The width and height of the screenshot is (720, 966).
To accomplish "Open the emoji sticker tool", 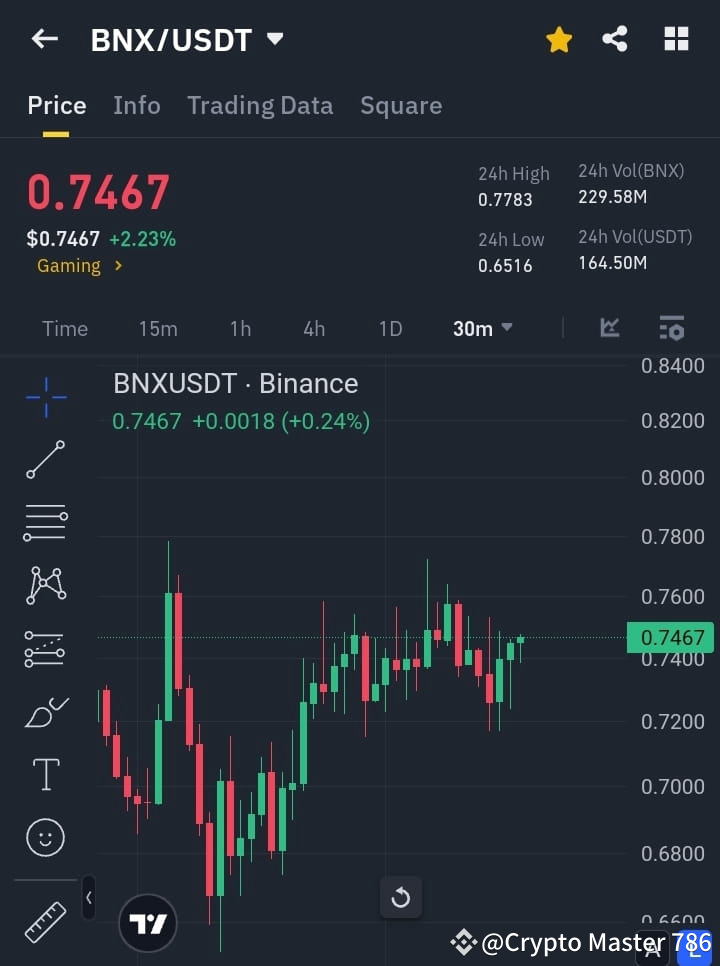I will 45,837.
